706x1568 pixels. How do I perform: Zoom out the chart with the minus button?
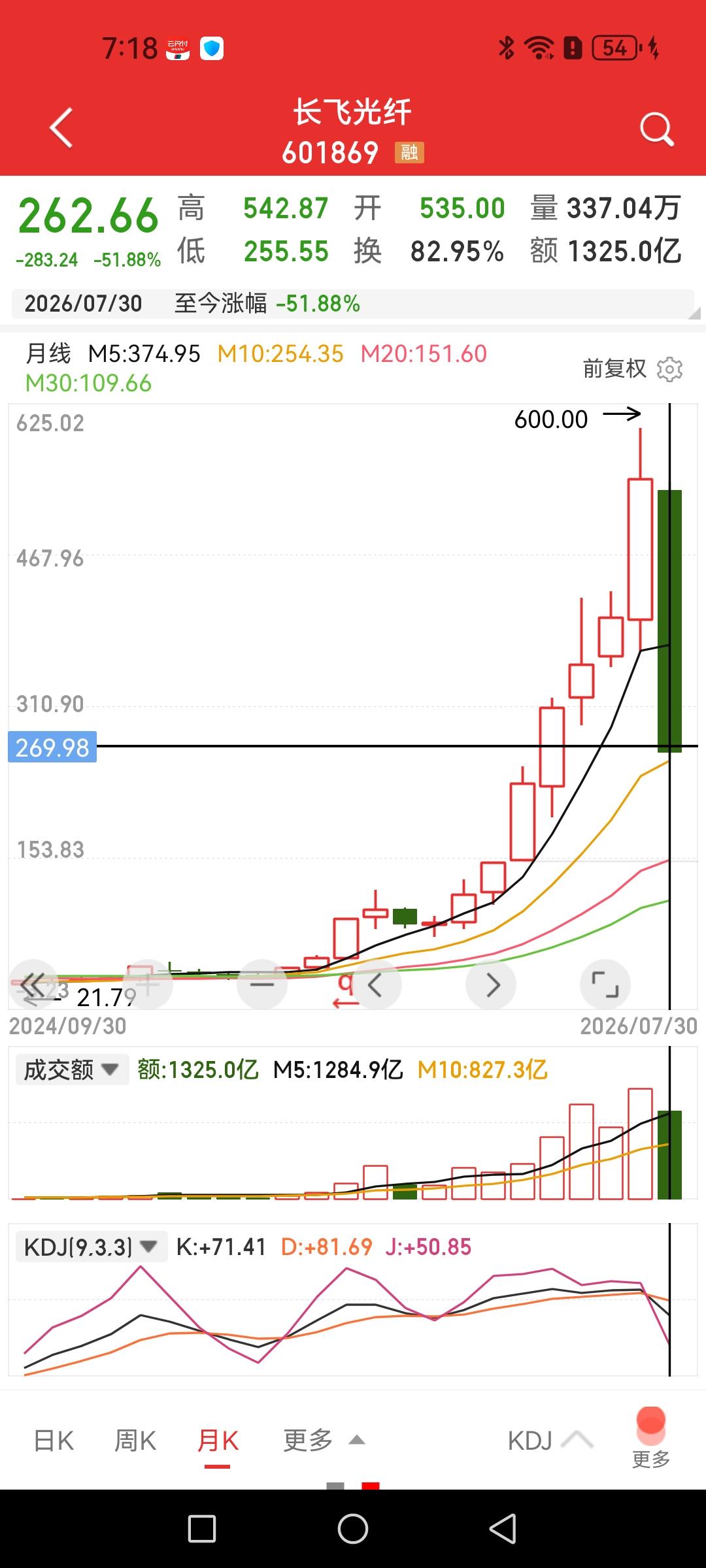tap(262, 984)
